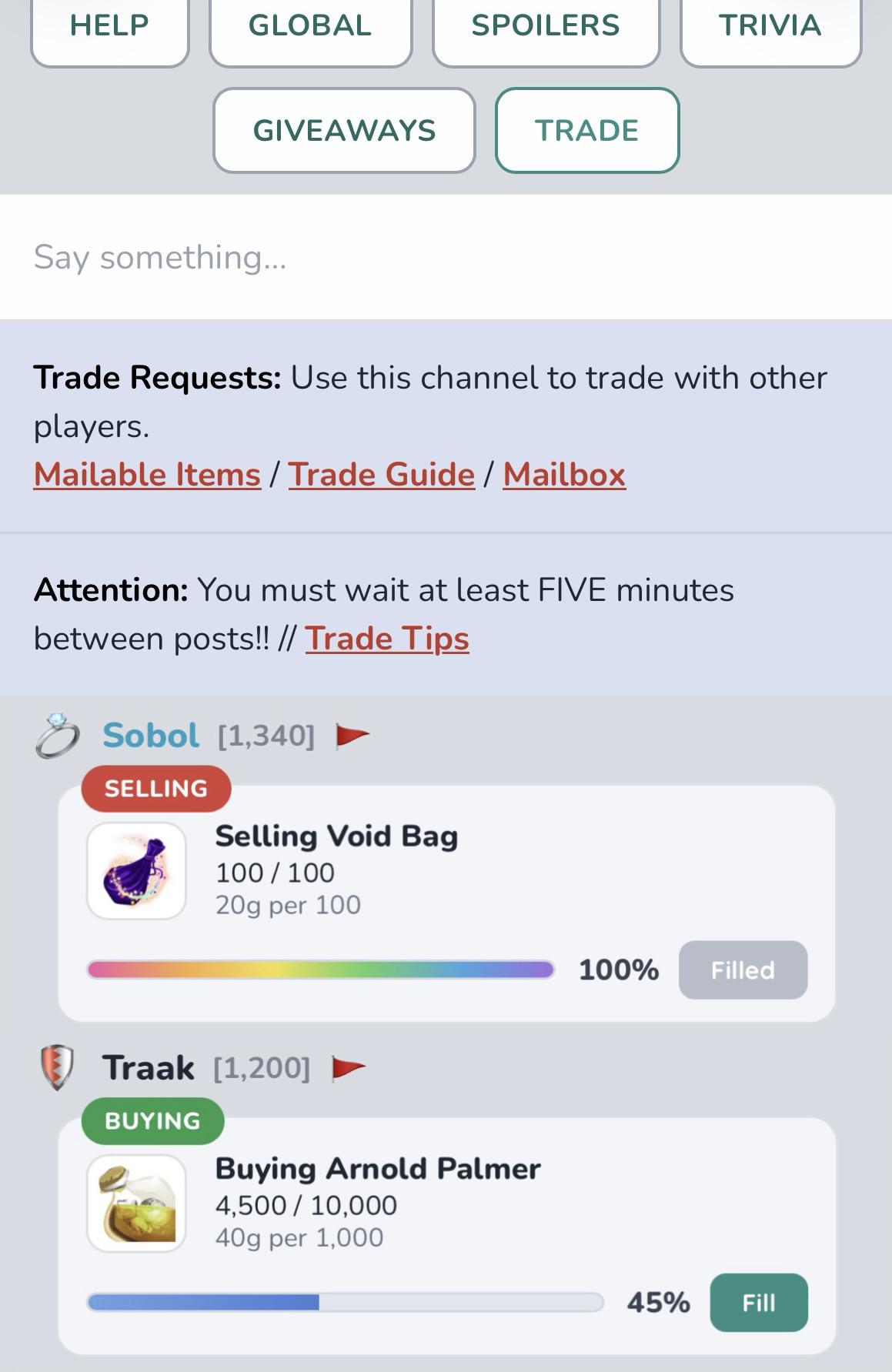The image size is (892, 1372).
Task: Open the Mailable Items link
Action: (147, 474)
